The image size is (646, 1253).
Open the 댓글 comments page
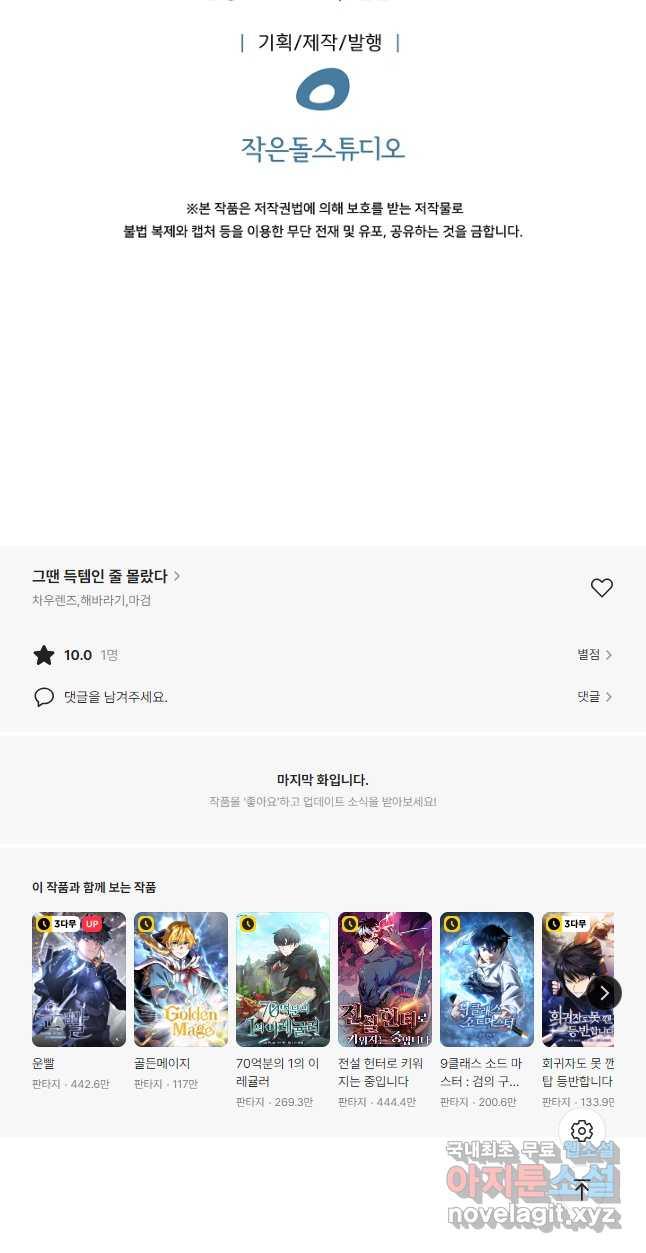(594, 697)
